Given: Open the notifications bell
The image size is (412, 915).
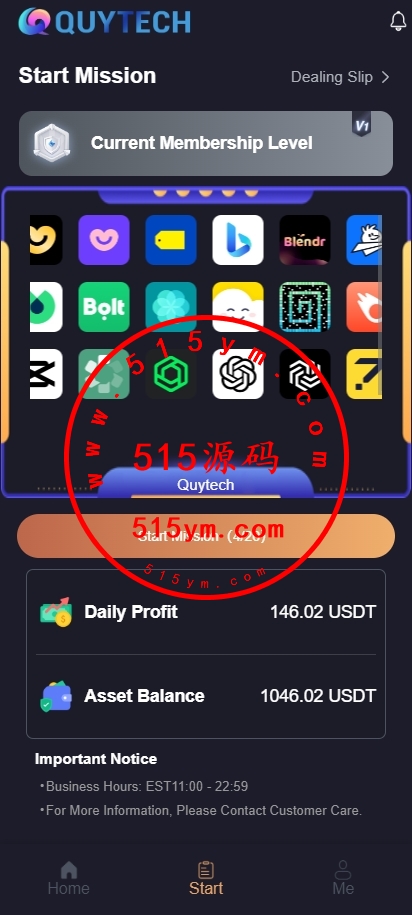Looking at the screenshot, I should coord(398,21).
